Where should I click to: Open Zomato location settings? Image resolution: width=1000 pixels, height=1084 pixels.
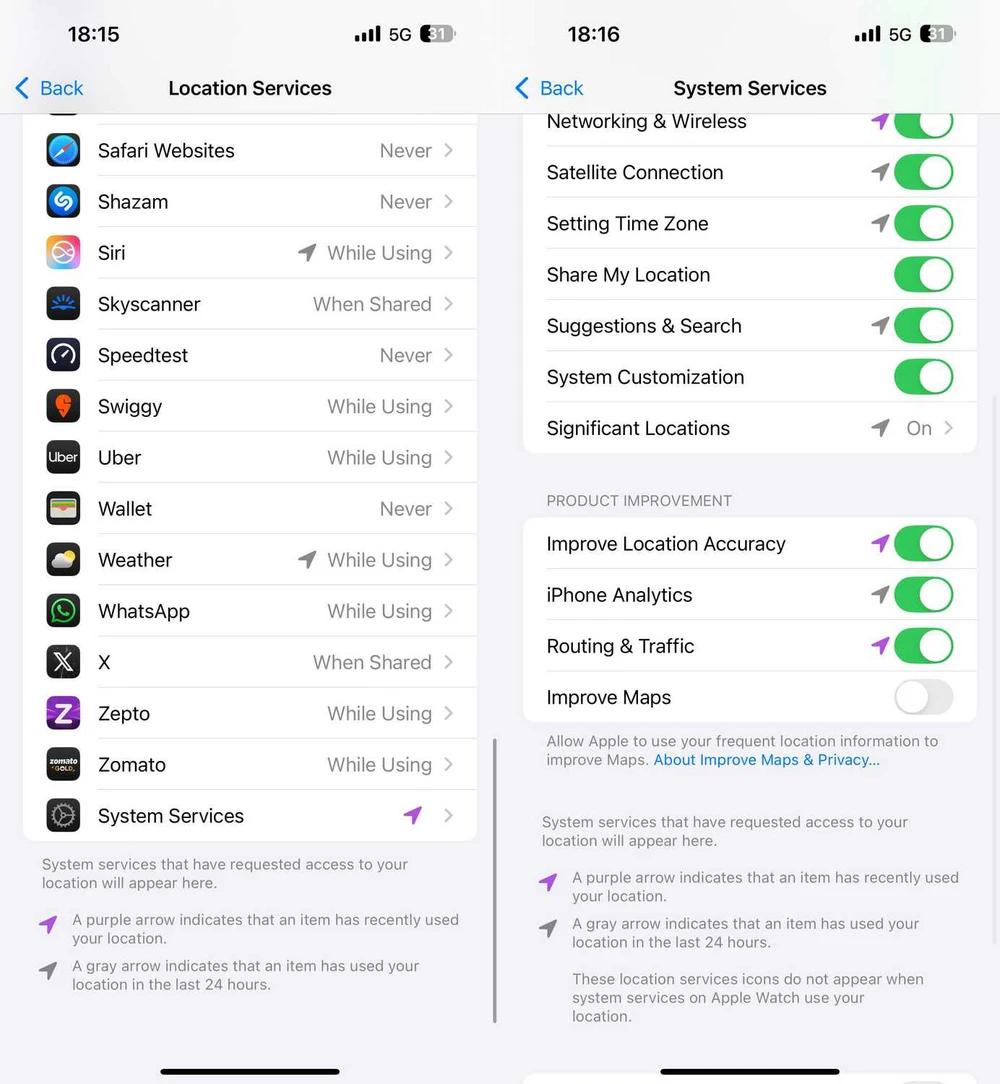point(250,765)
